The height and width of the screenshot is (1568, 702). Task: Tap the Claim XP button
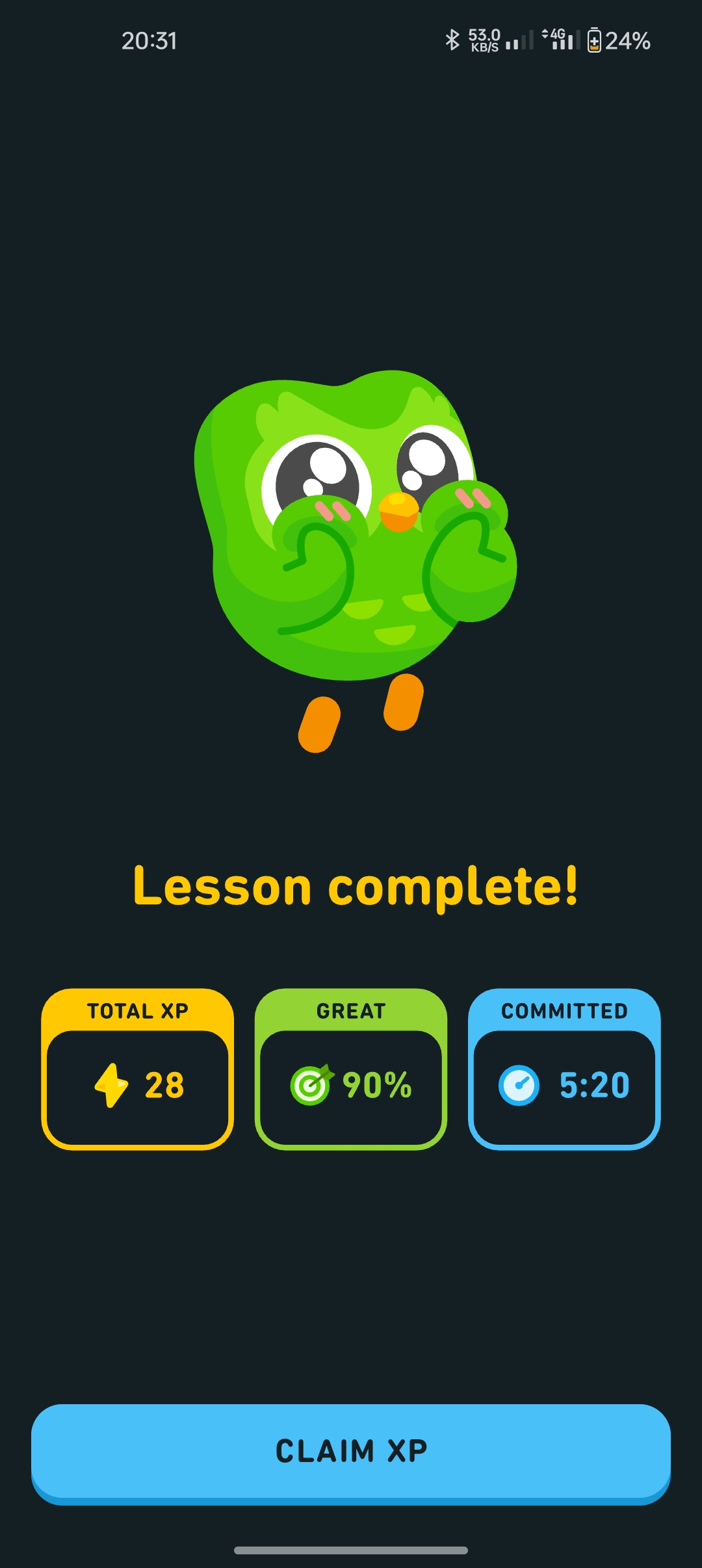click(x=351, y=1451)
